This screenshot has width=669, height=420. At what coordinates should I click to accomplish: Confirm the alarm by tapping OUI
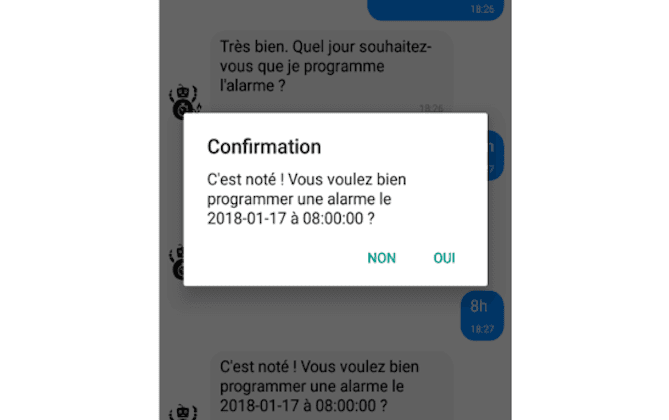pos(444,258)
